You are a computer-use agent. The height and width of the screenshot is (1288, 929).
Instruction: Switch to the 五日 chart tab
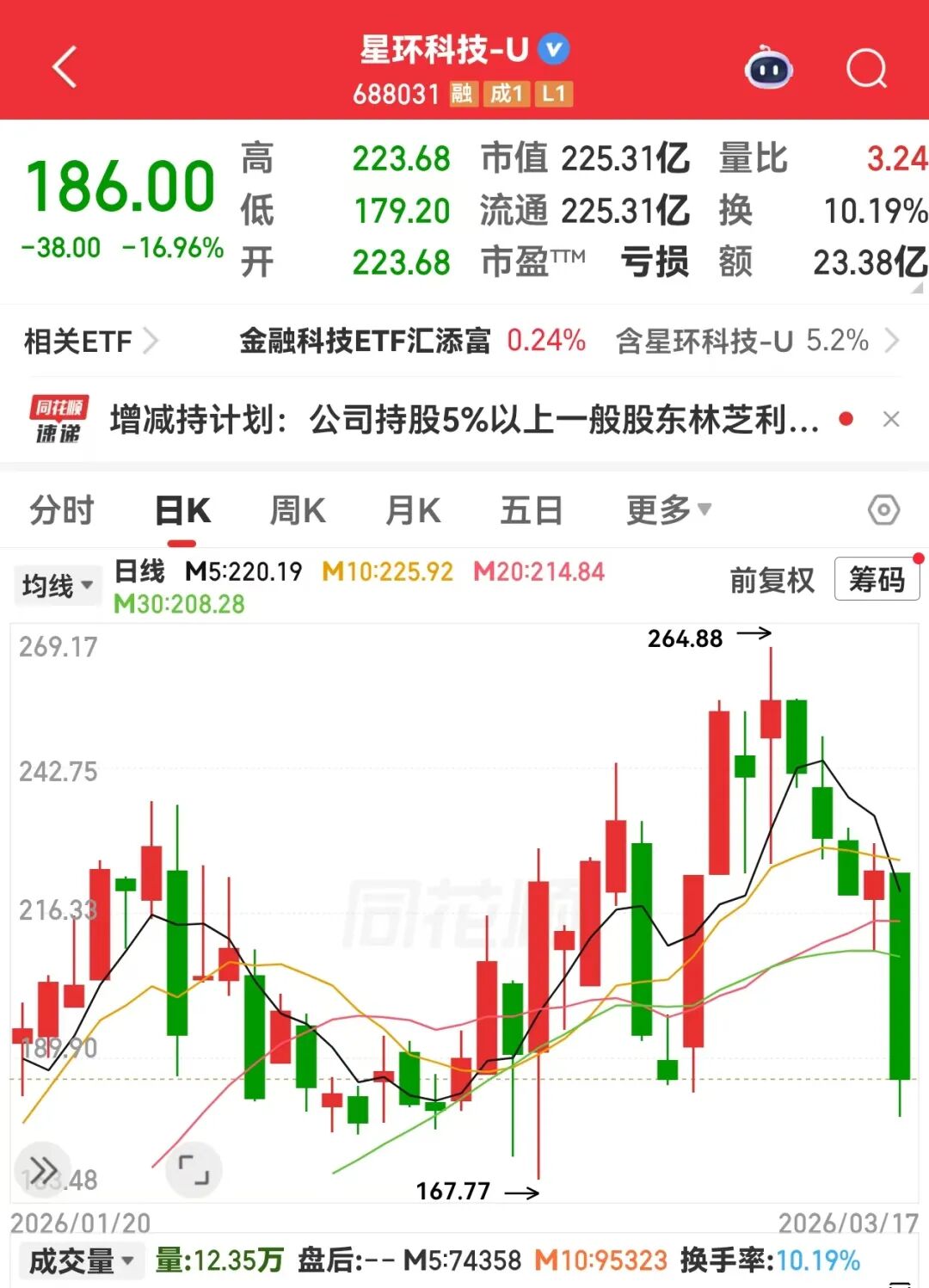532,510
